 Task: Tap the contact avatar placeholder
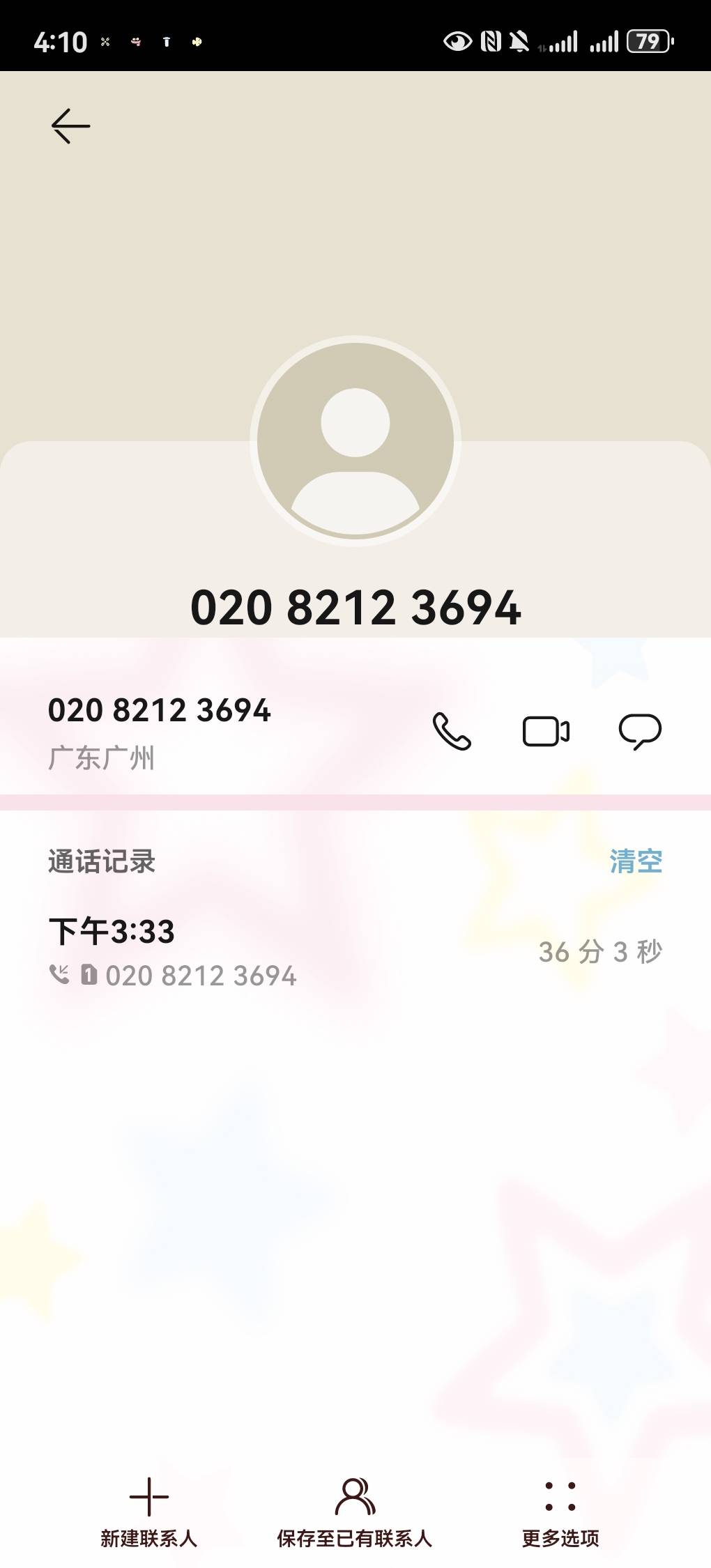pos(355,440)
